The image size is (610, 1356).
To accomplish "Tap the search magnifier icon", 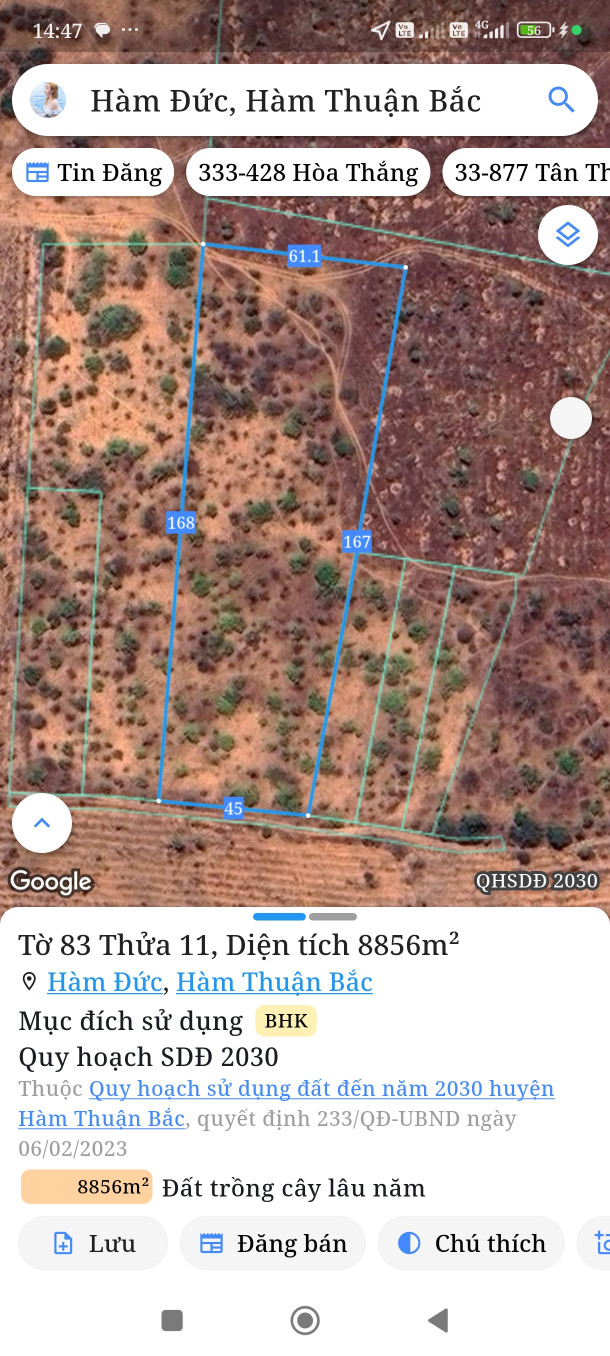I will (561, 100).
